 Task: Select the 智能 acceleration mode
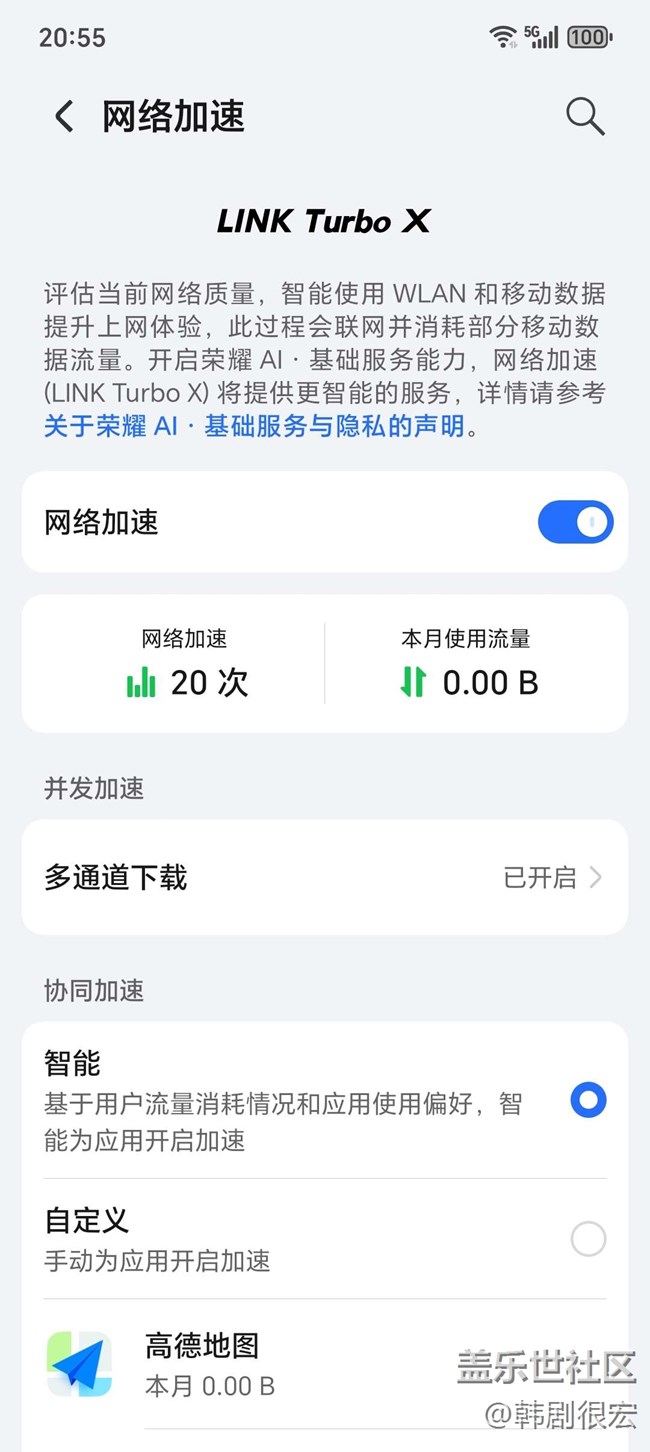click(588, 1101)
